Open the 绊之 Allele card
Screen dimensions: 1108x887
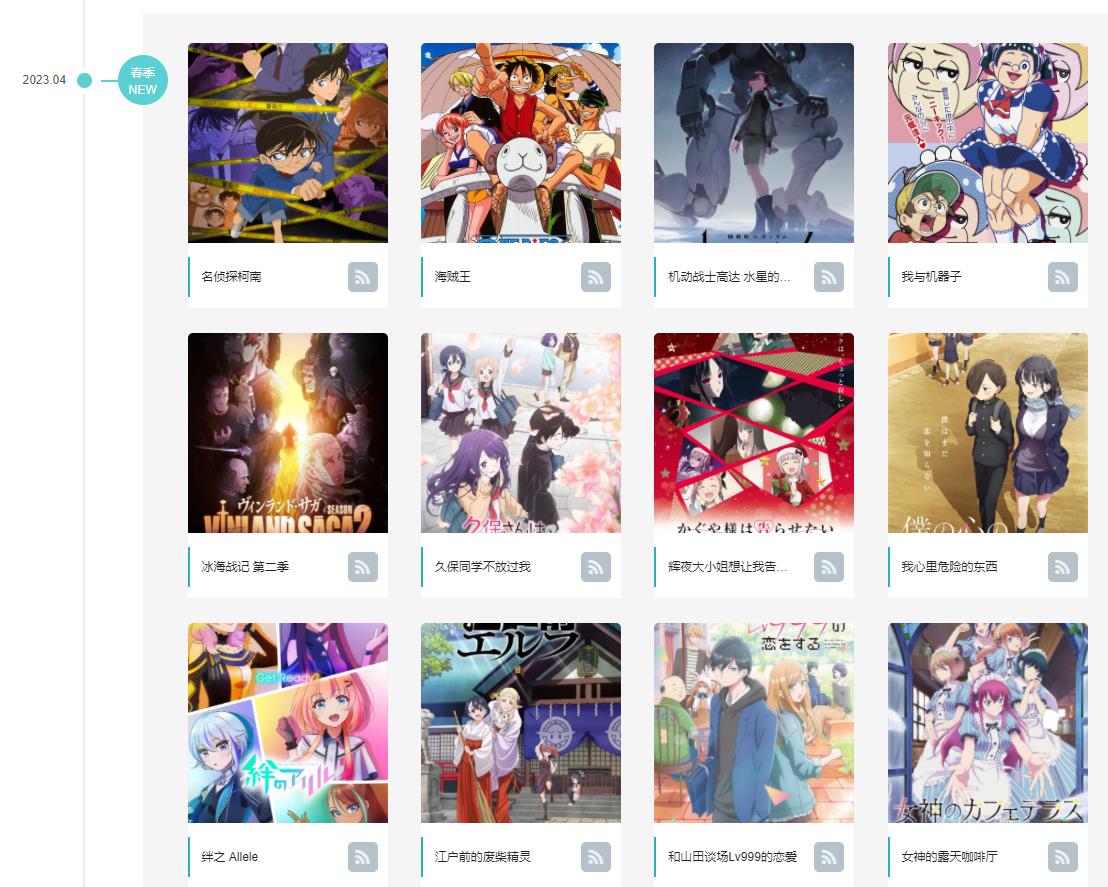287,723
